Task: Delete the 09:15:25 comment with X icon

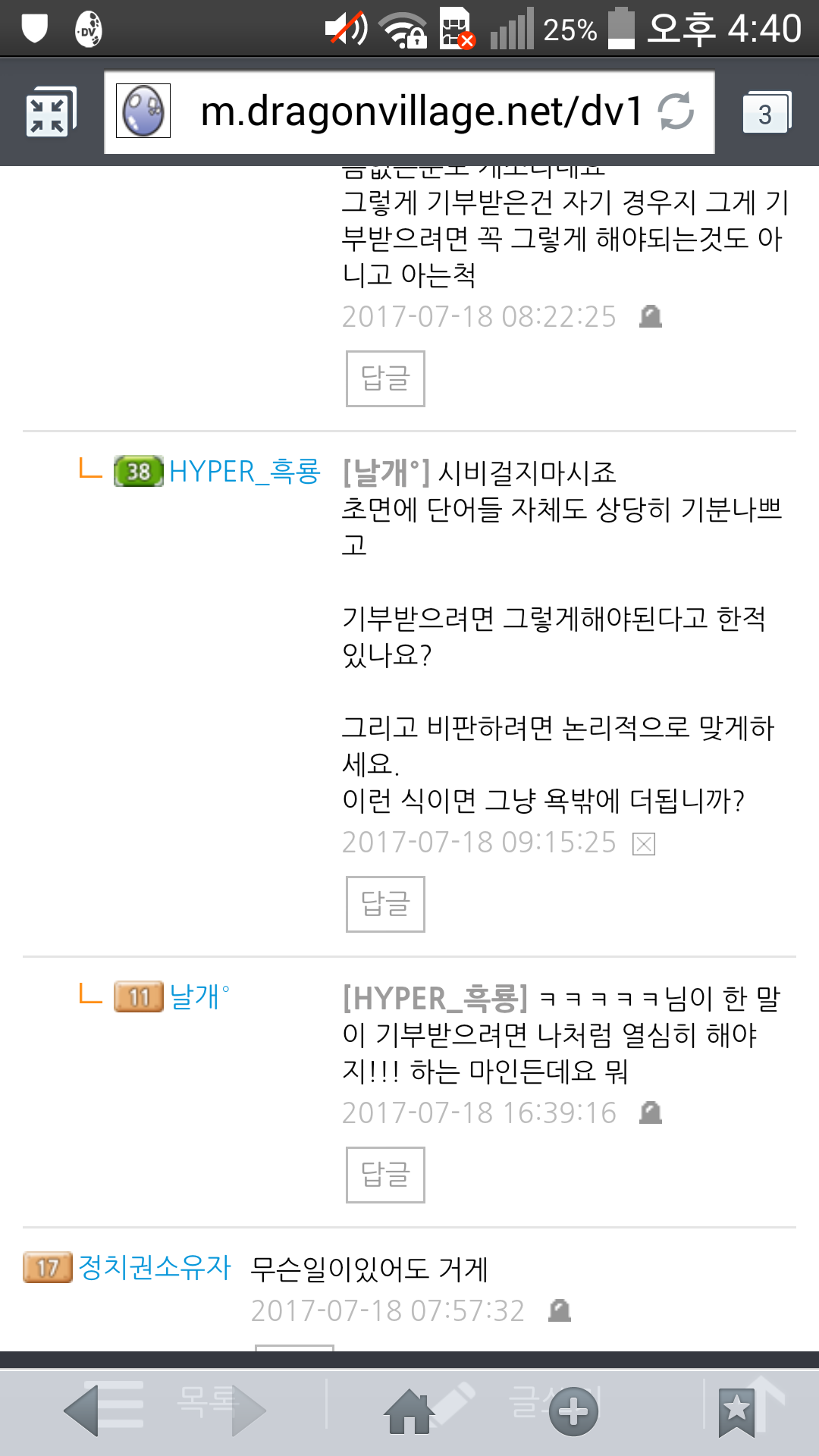Action: (x=644, y=844)
